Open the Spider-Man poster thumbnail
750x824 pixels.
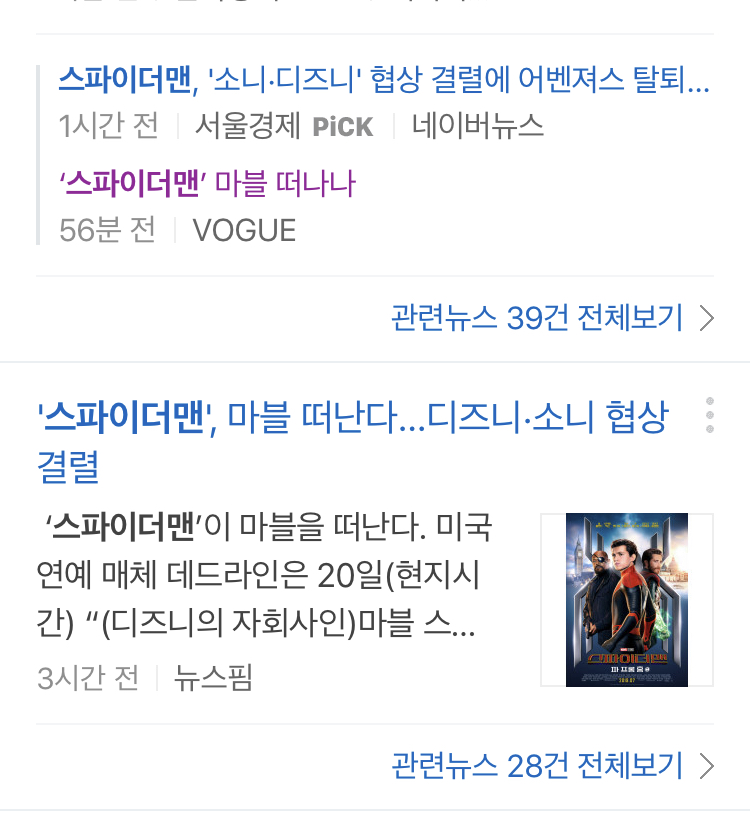click(626, 599)
